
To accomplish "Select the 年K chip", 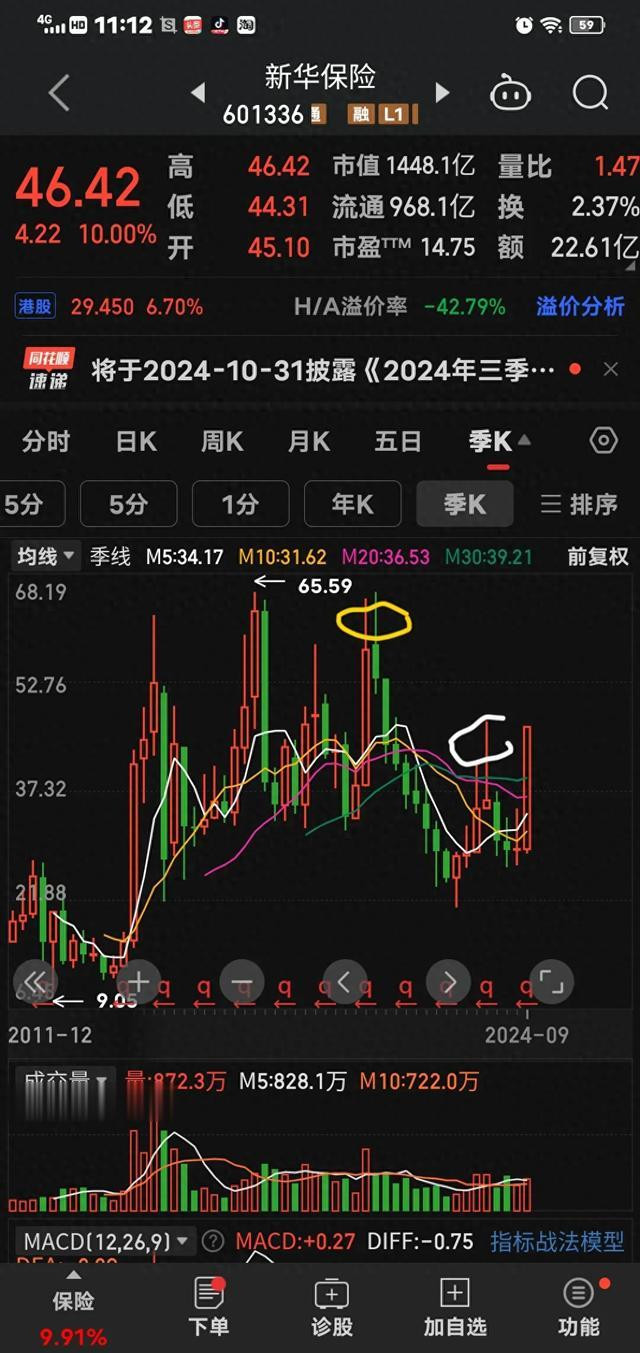I will coord(352,504).
